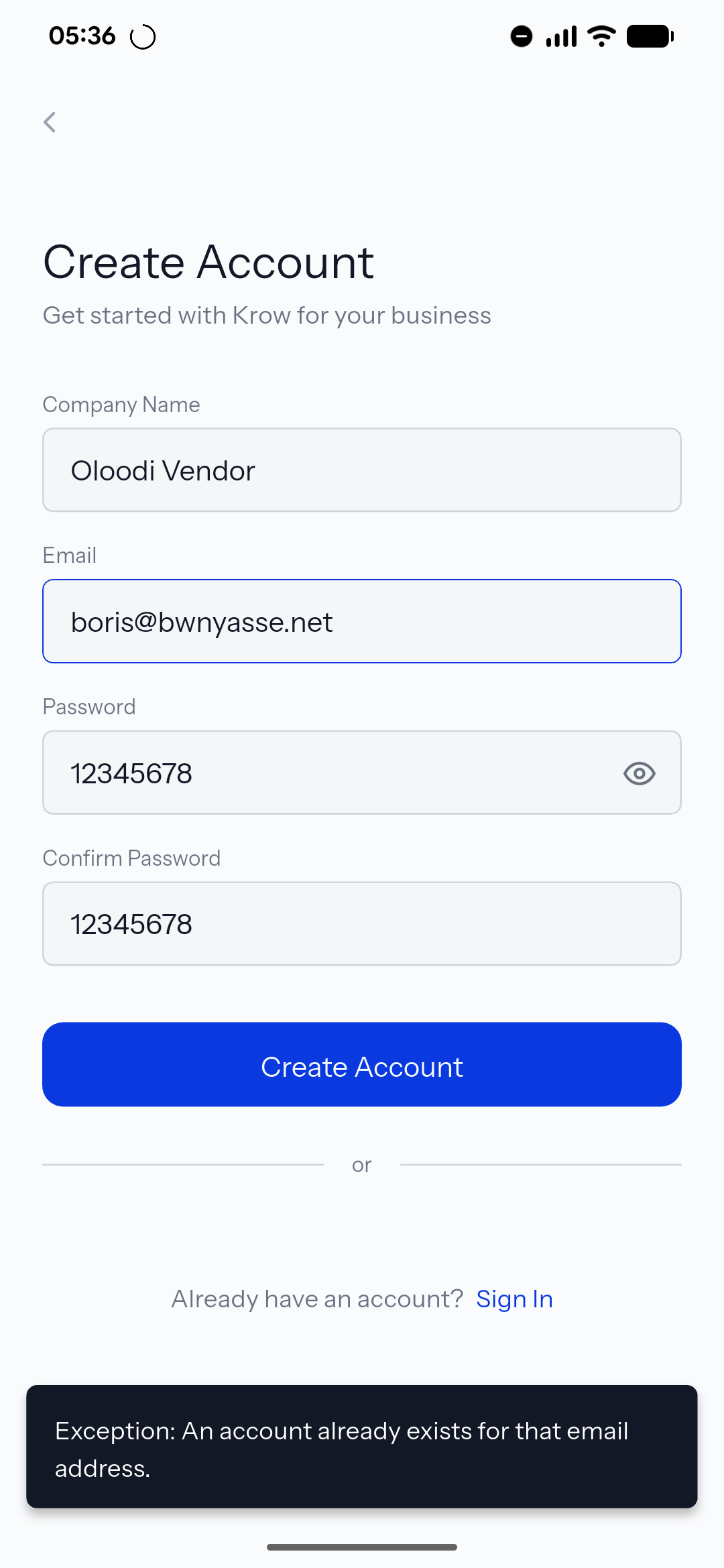Viewport: 724px width, 1568px height.
Task: Edit the Company Name field
Action: click(x=362, y=470)
